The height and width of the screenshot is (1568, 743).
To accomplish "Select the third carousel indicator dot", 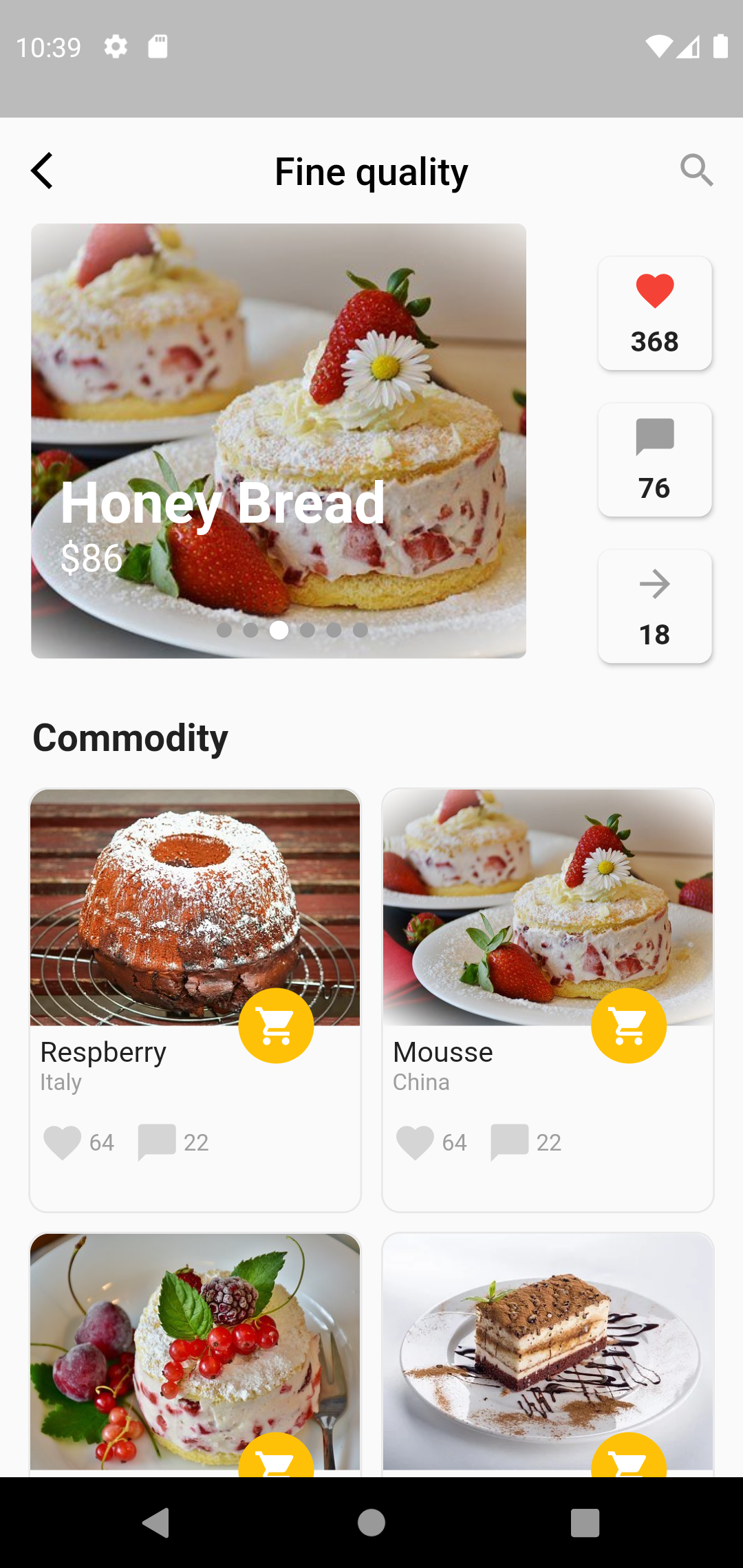I will coord(279,631).
